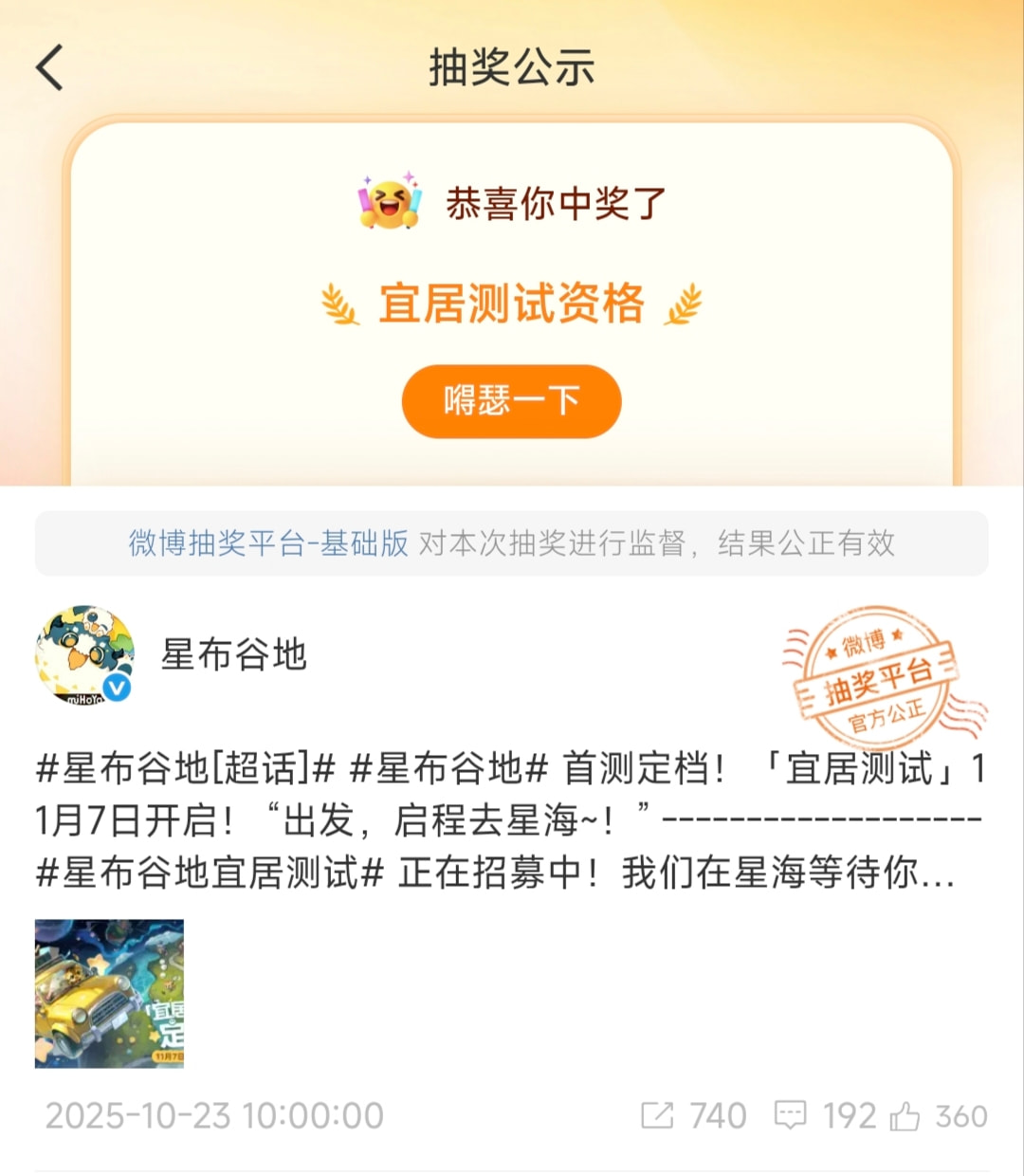
Task: Open comments on the 星布谷地 post
Action: 825,1116
